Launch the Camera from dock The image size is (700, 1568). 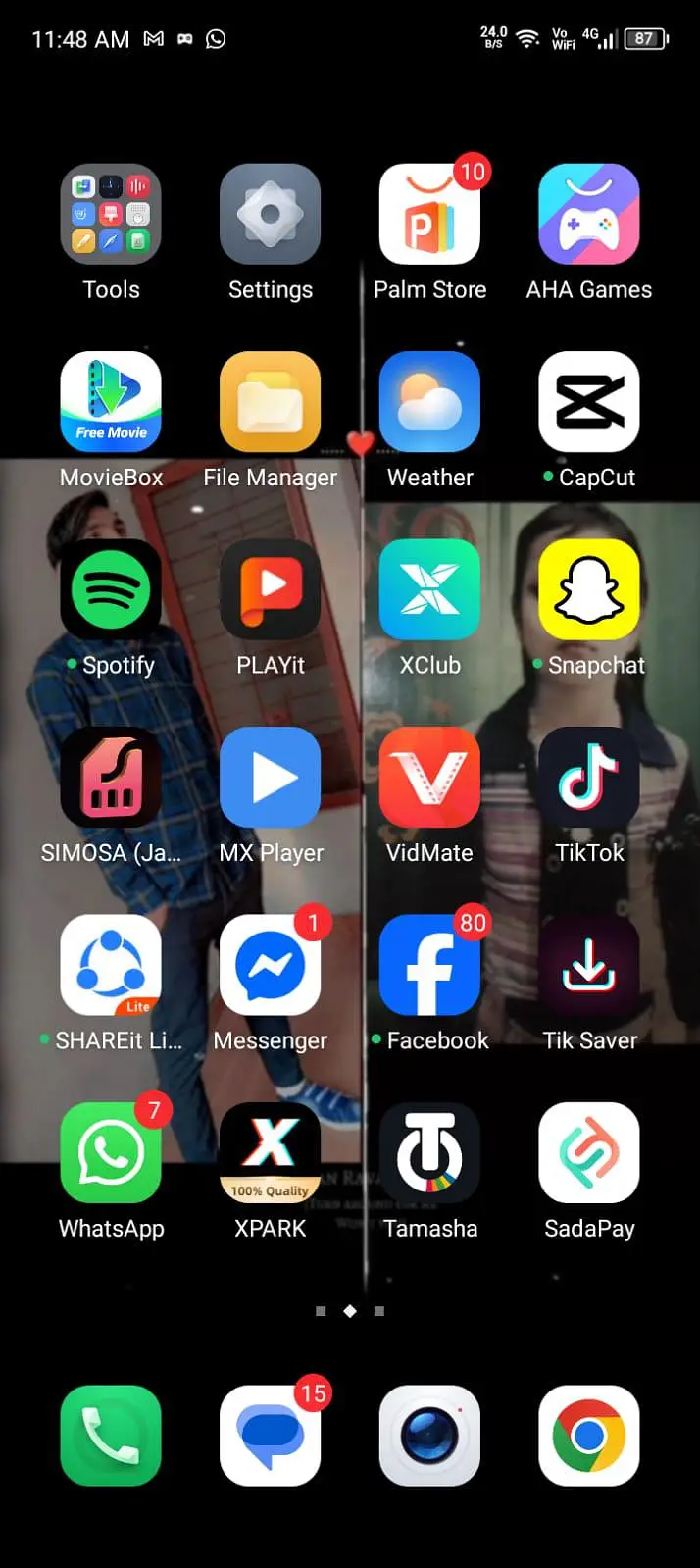point(429,1435)
